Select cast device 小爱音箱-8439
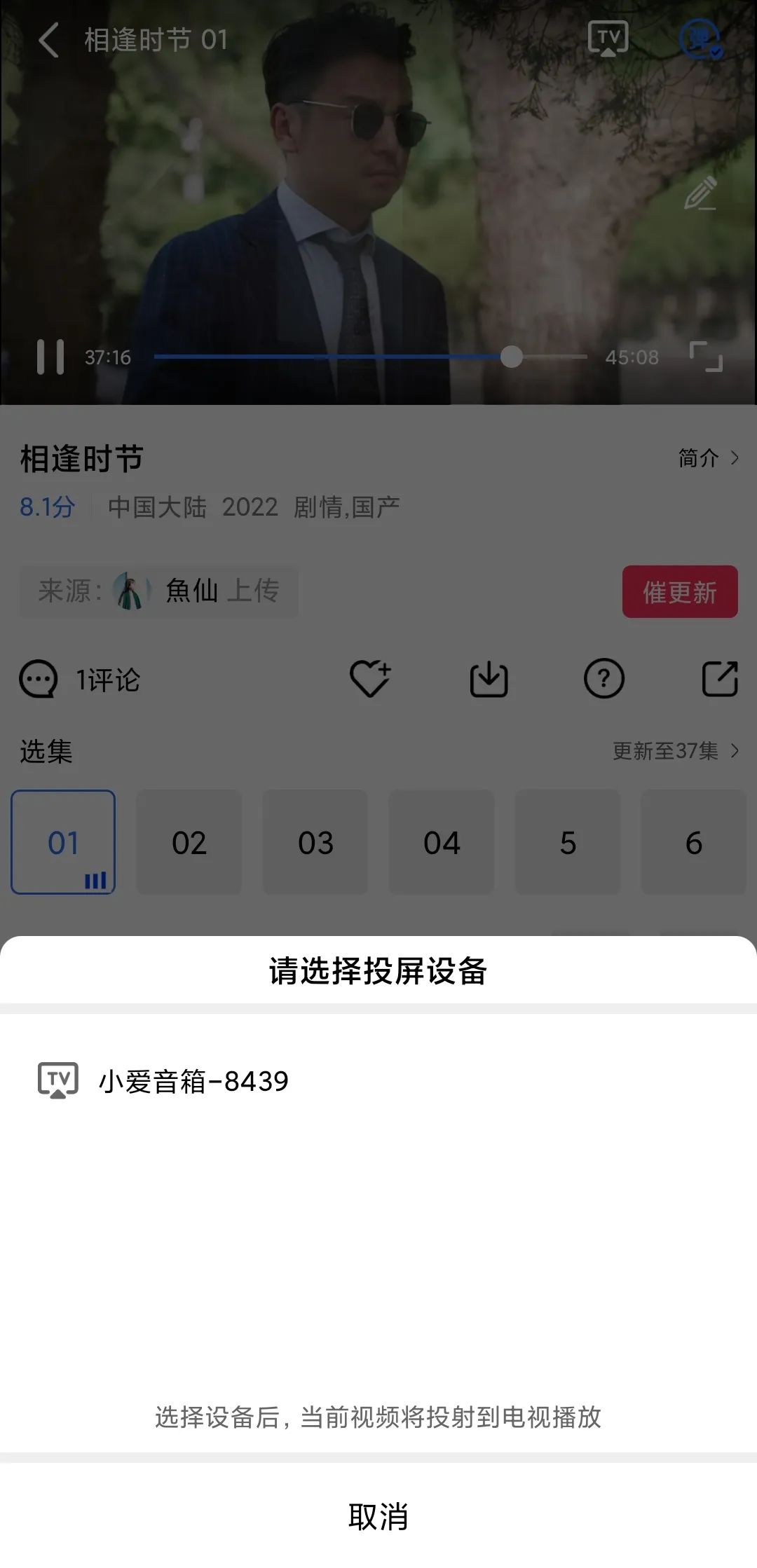 pyautogui.click(x=193, y=1081)
